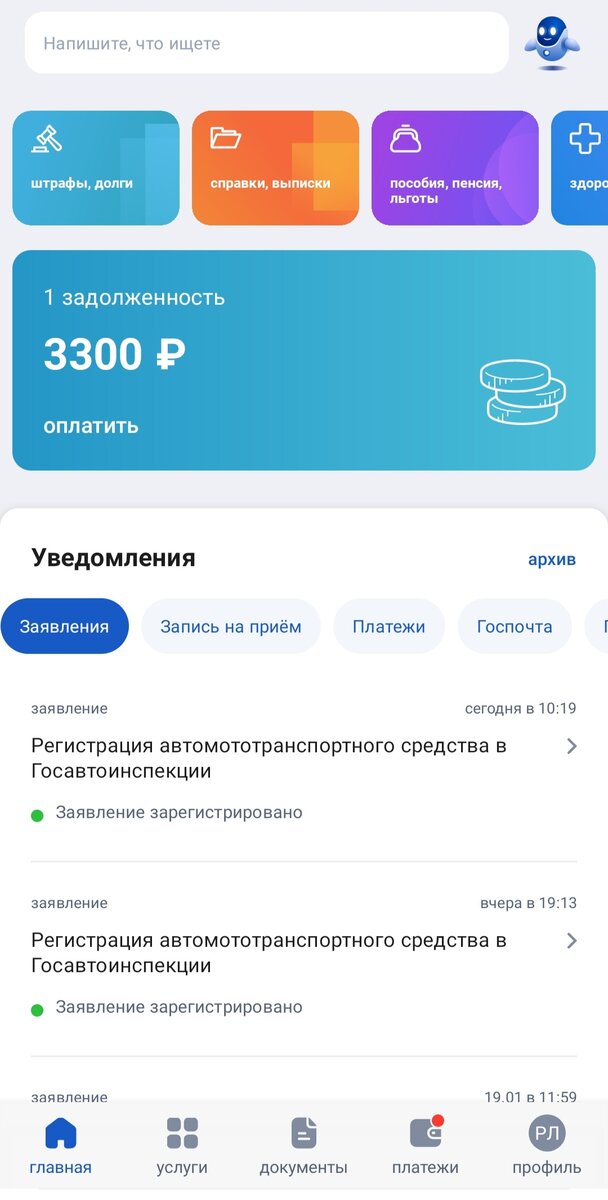
Task: Open the 'профиль' tab
Action: (547, 1147)
